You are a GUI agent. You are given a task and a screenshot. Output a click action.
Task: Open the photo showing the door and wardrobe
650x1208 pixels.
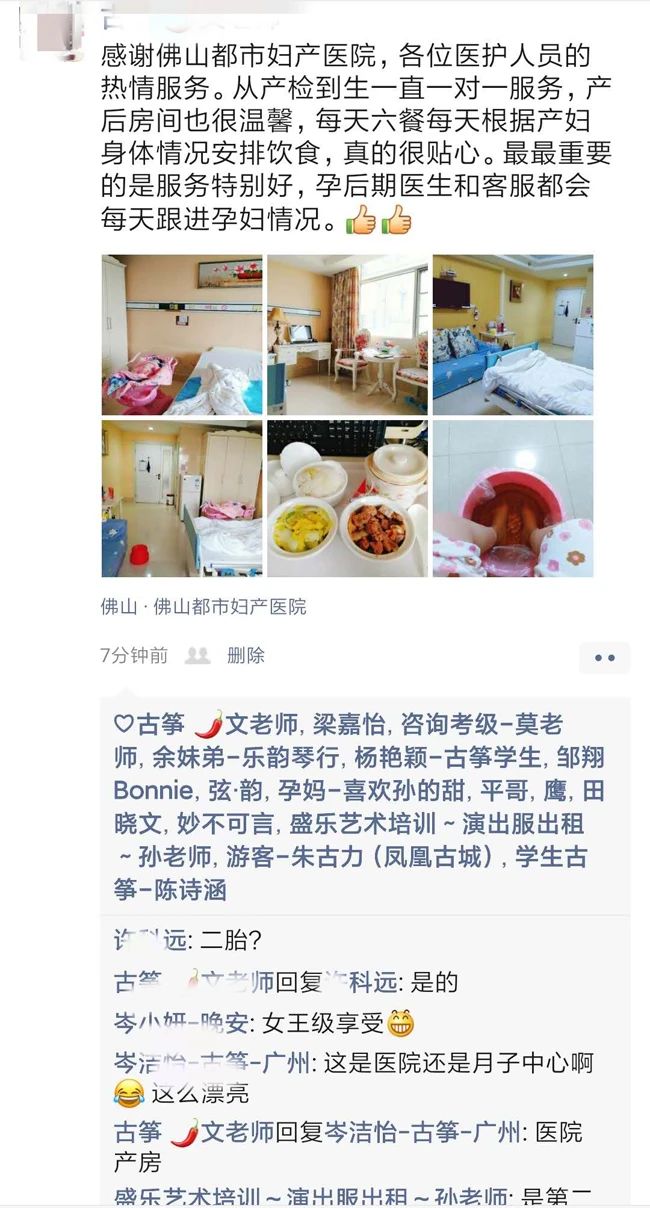182,498
